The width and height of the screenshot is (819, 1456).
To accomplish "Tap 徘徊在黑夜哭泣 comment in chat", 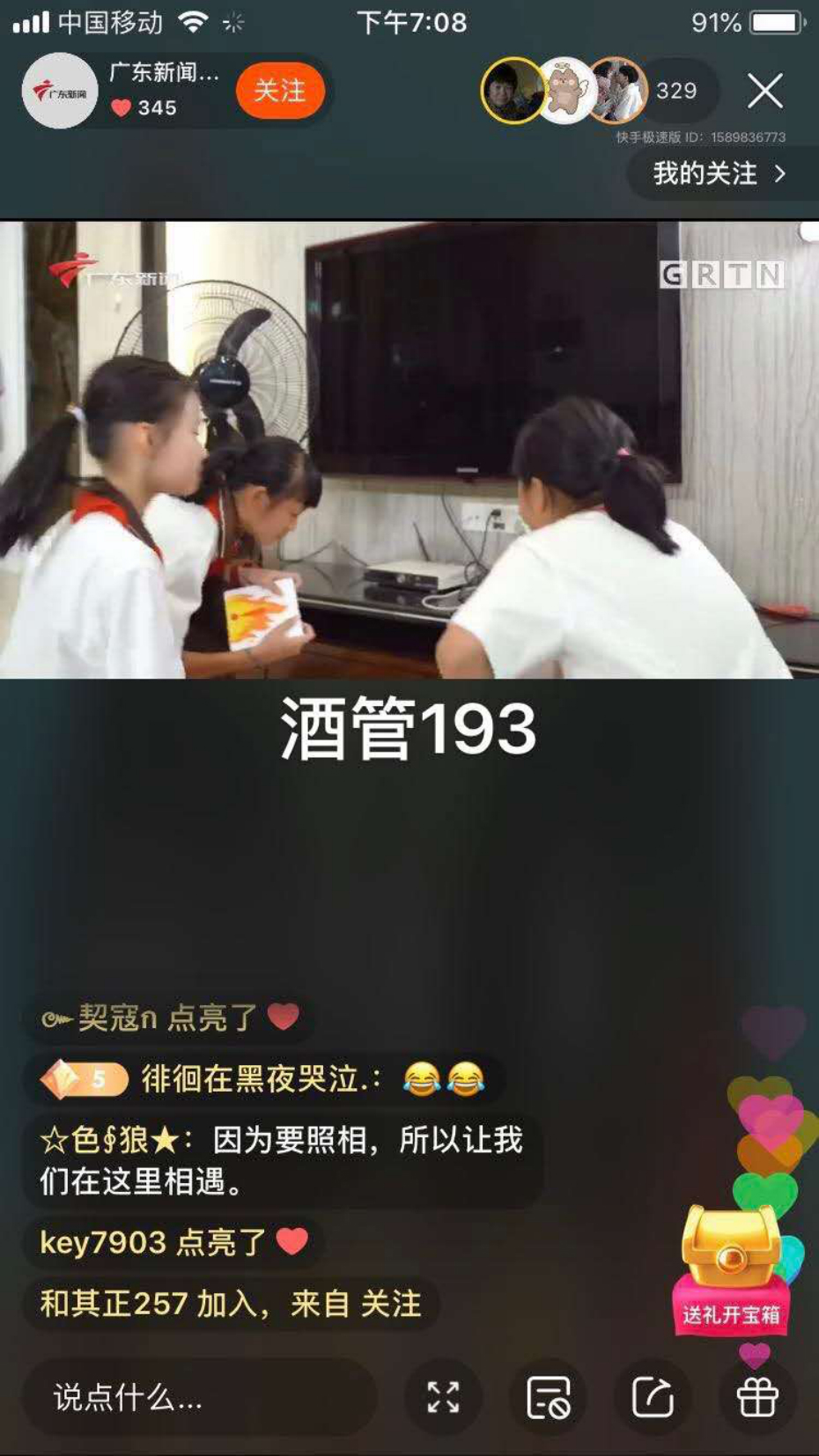I will (x=264, y=1079).
